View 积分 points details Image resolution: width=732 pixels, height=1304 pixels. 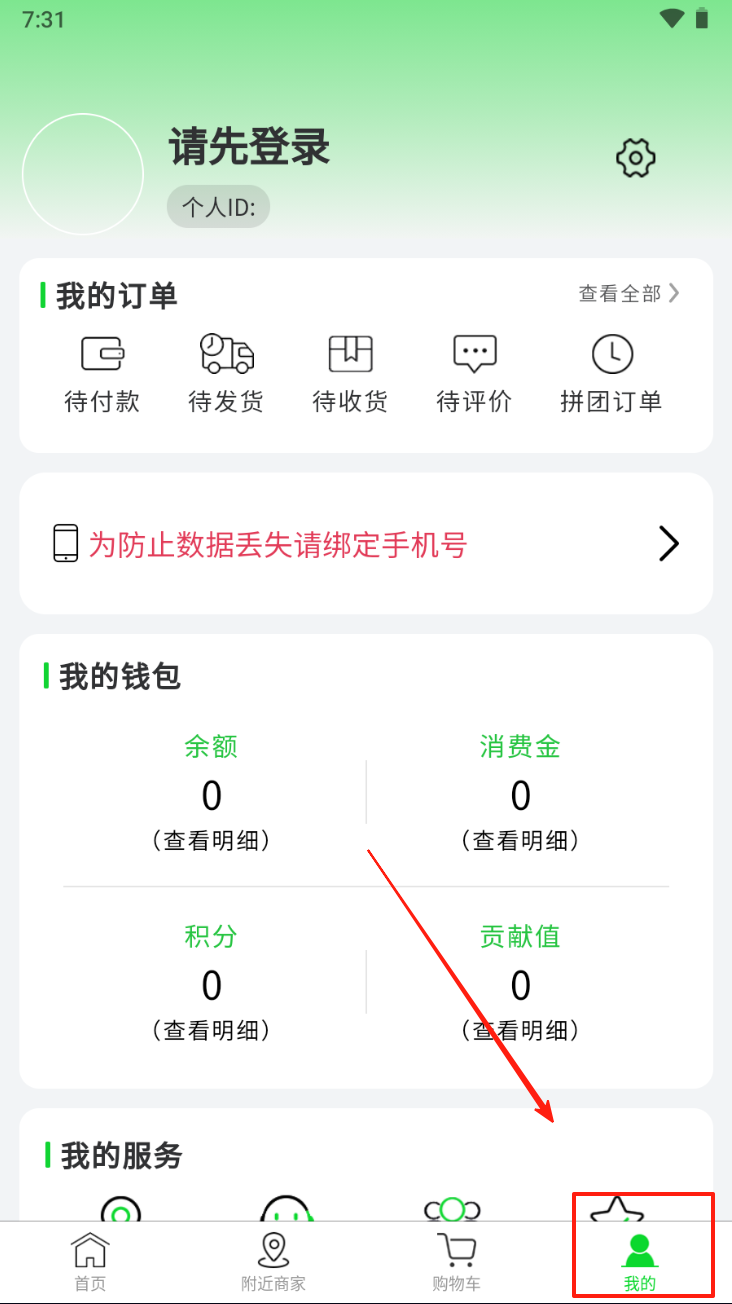(211, 1029)
